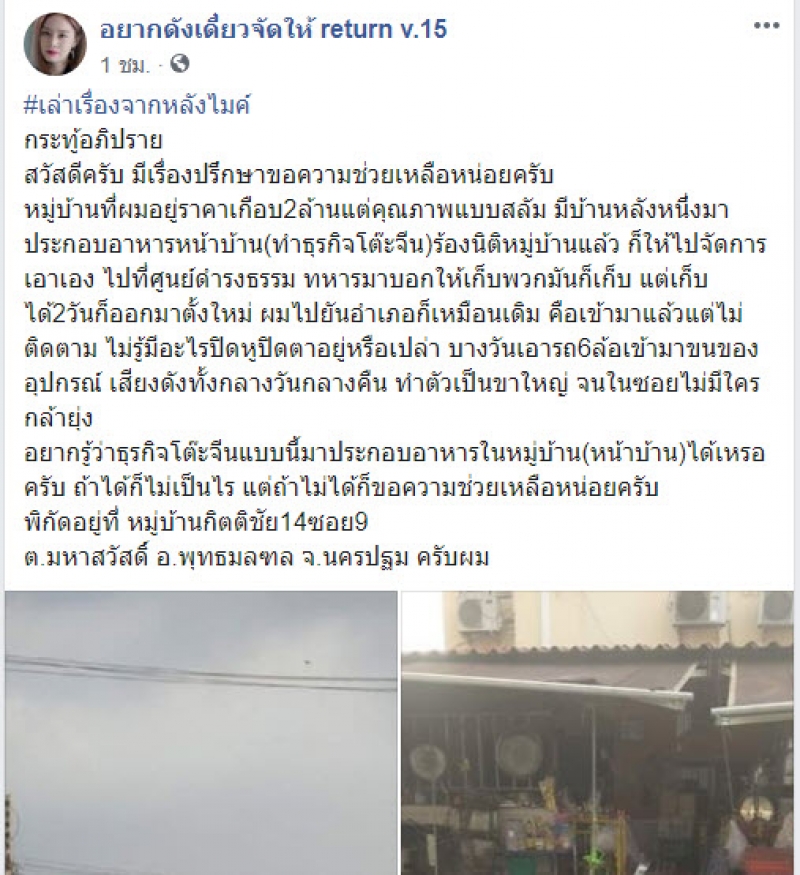The width and height of the screenshot is (800, 875).
Task: Open the page's profile picture
Action: point(56,46)
